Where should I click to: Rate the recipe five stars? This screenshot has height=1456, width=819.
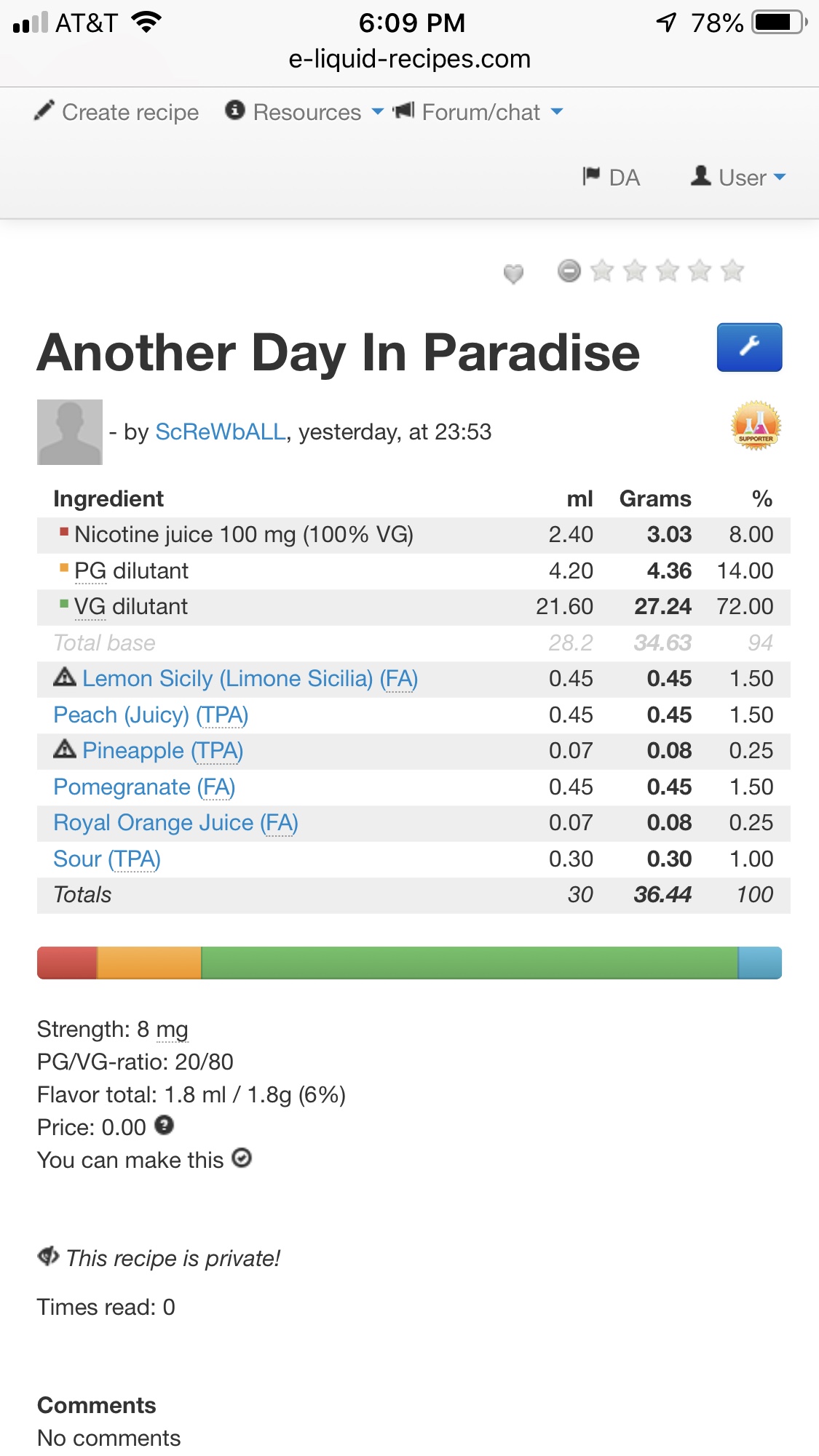point(732,271)
